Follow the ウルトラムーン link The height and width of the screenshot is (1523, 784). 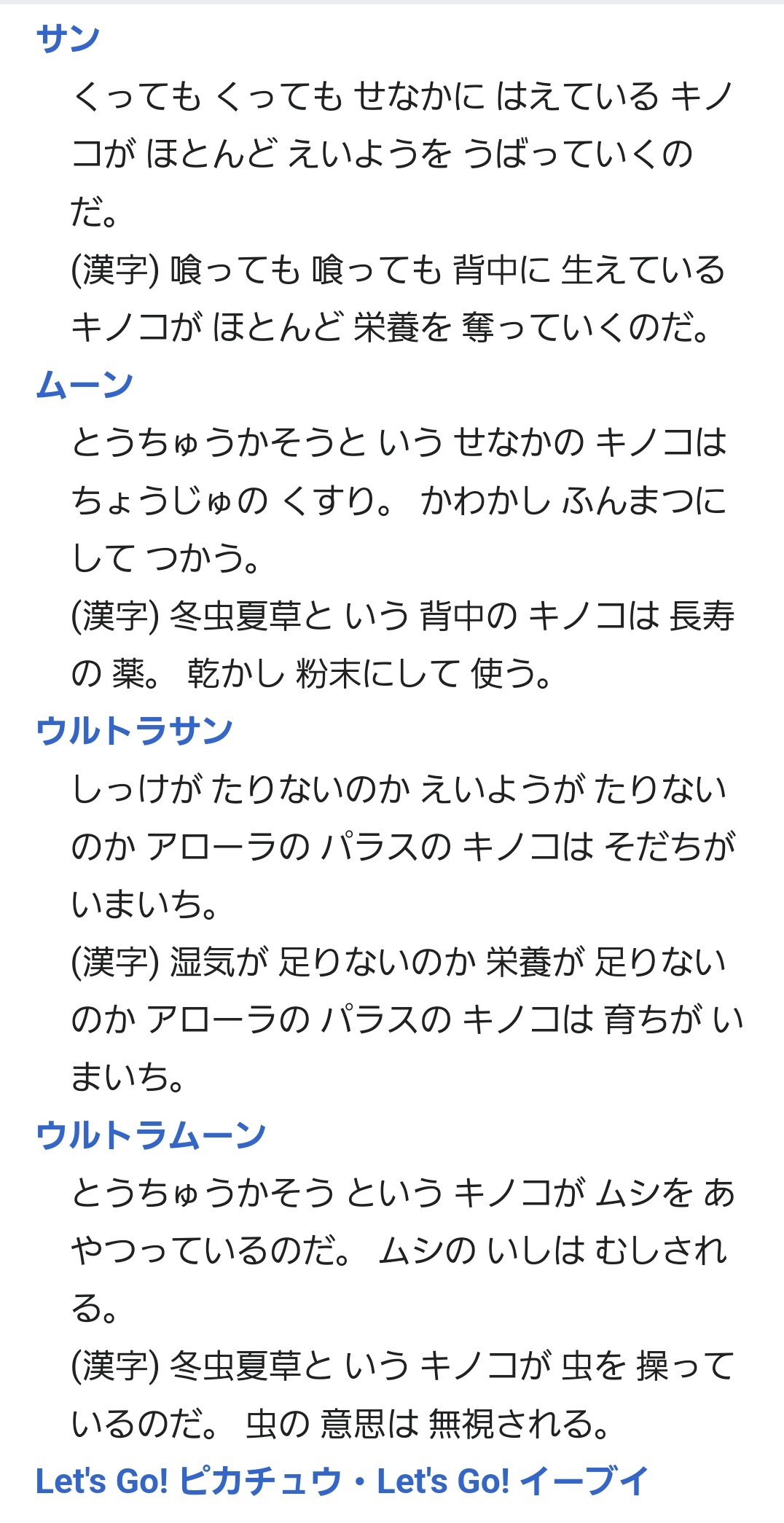point(151,1135)
